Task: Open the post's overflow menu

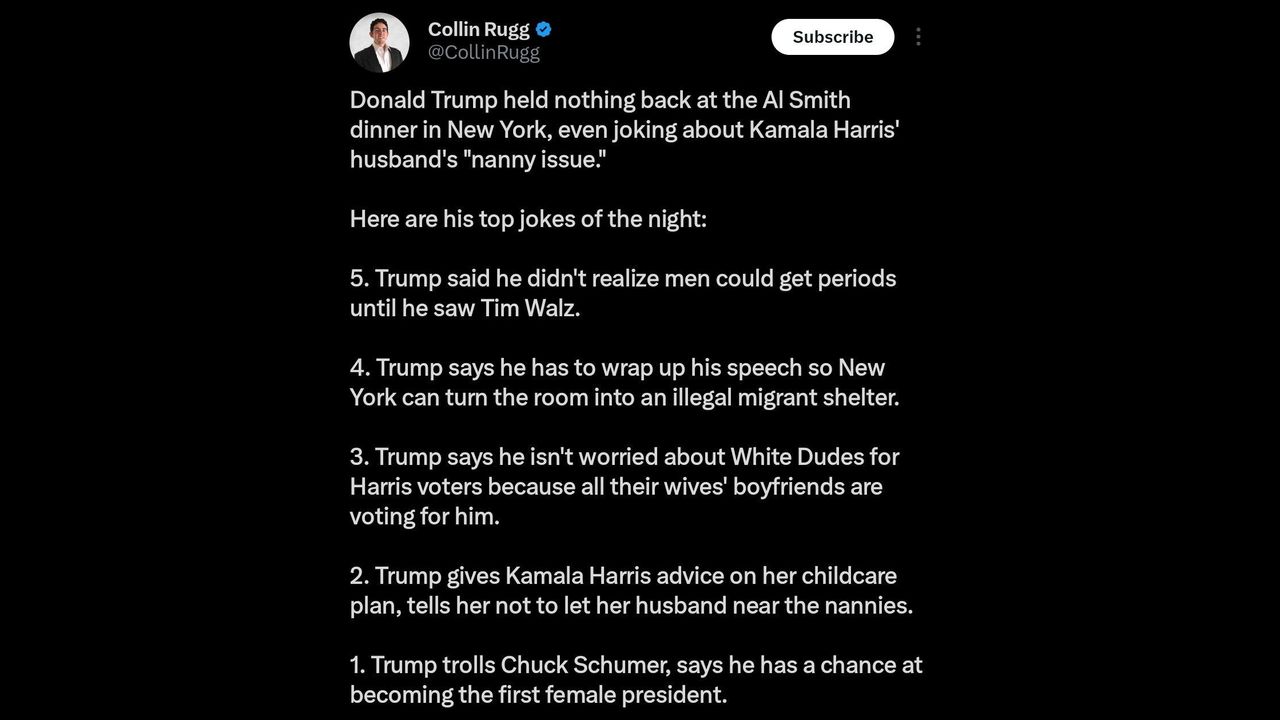Action: pyautogui.click(x=918, y=37)
